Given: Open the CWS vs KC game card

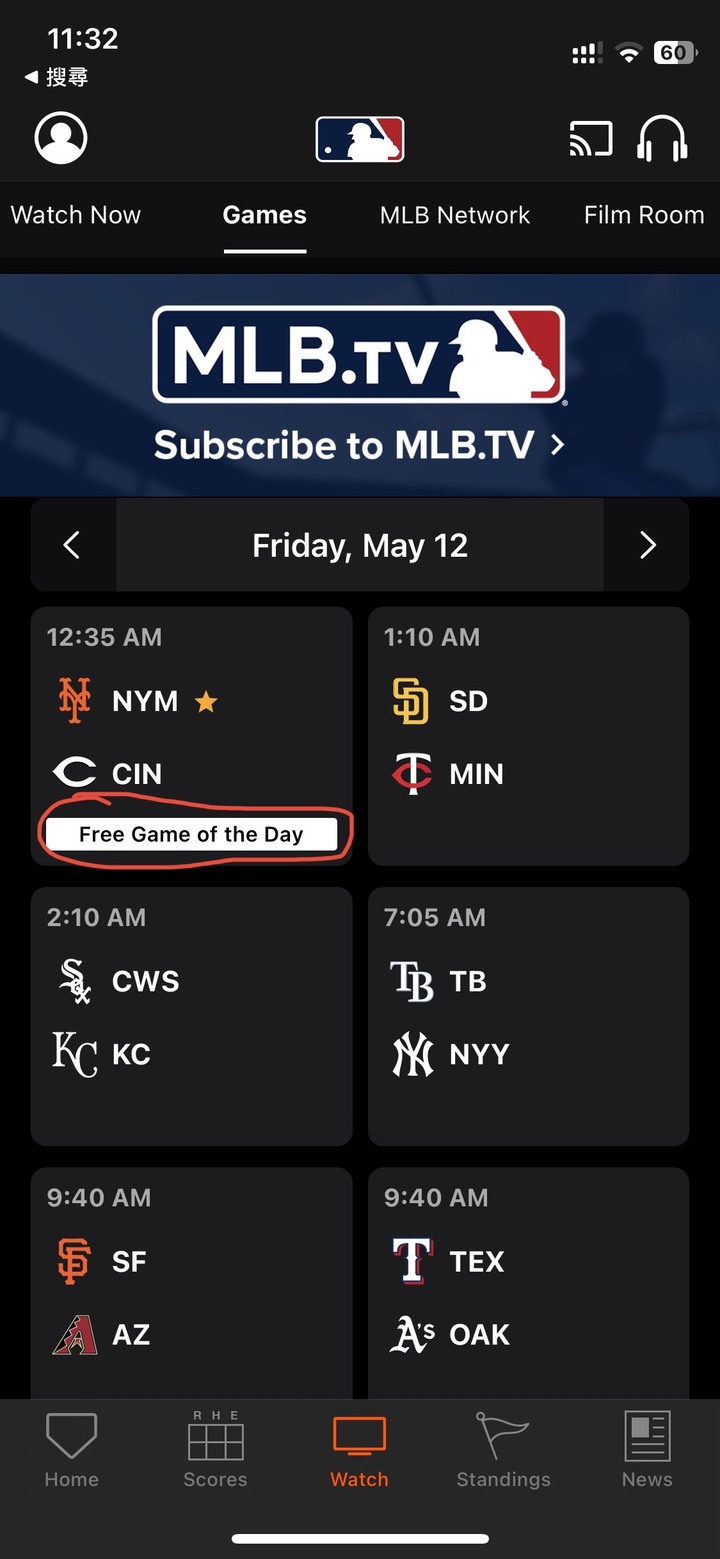Looking at the screenshot, I should pyautogui.click(x=191, y=1015).
